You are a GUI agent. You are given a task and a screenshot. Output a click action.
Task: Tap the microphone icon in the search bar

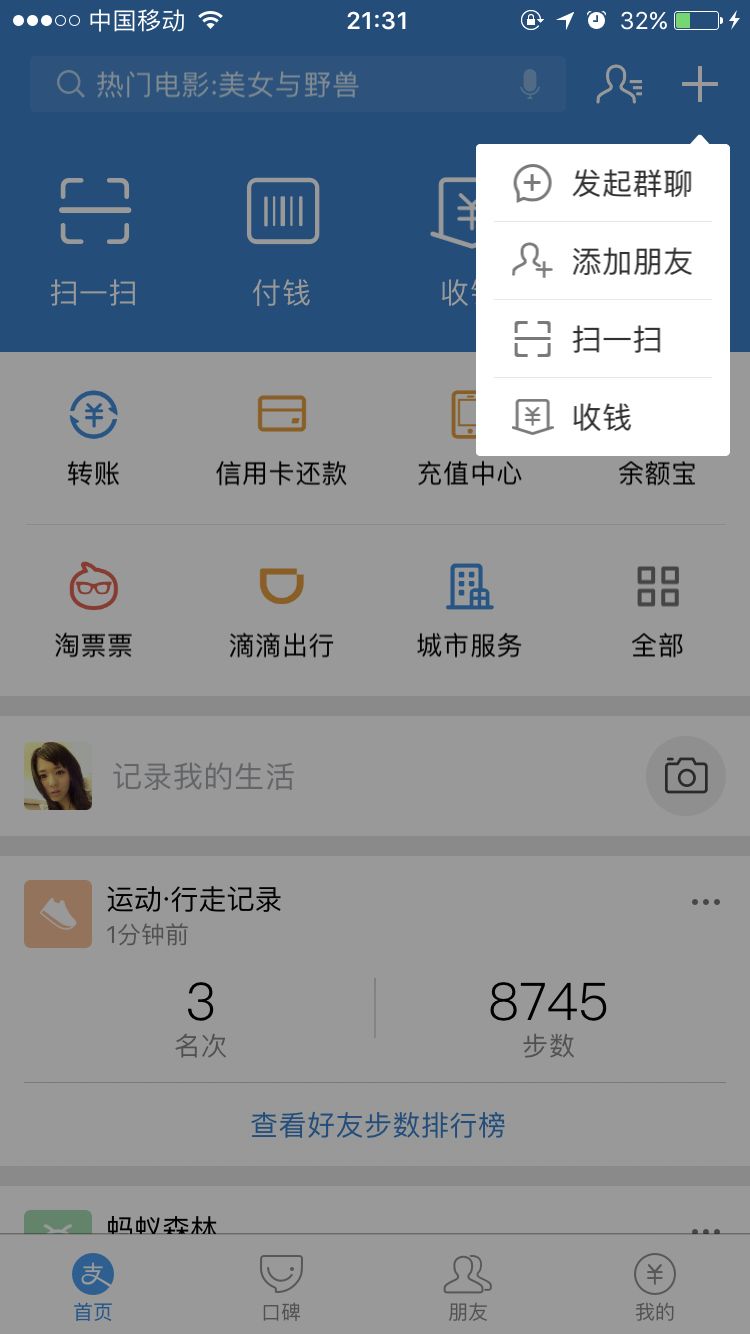point(530,85)
